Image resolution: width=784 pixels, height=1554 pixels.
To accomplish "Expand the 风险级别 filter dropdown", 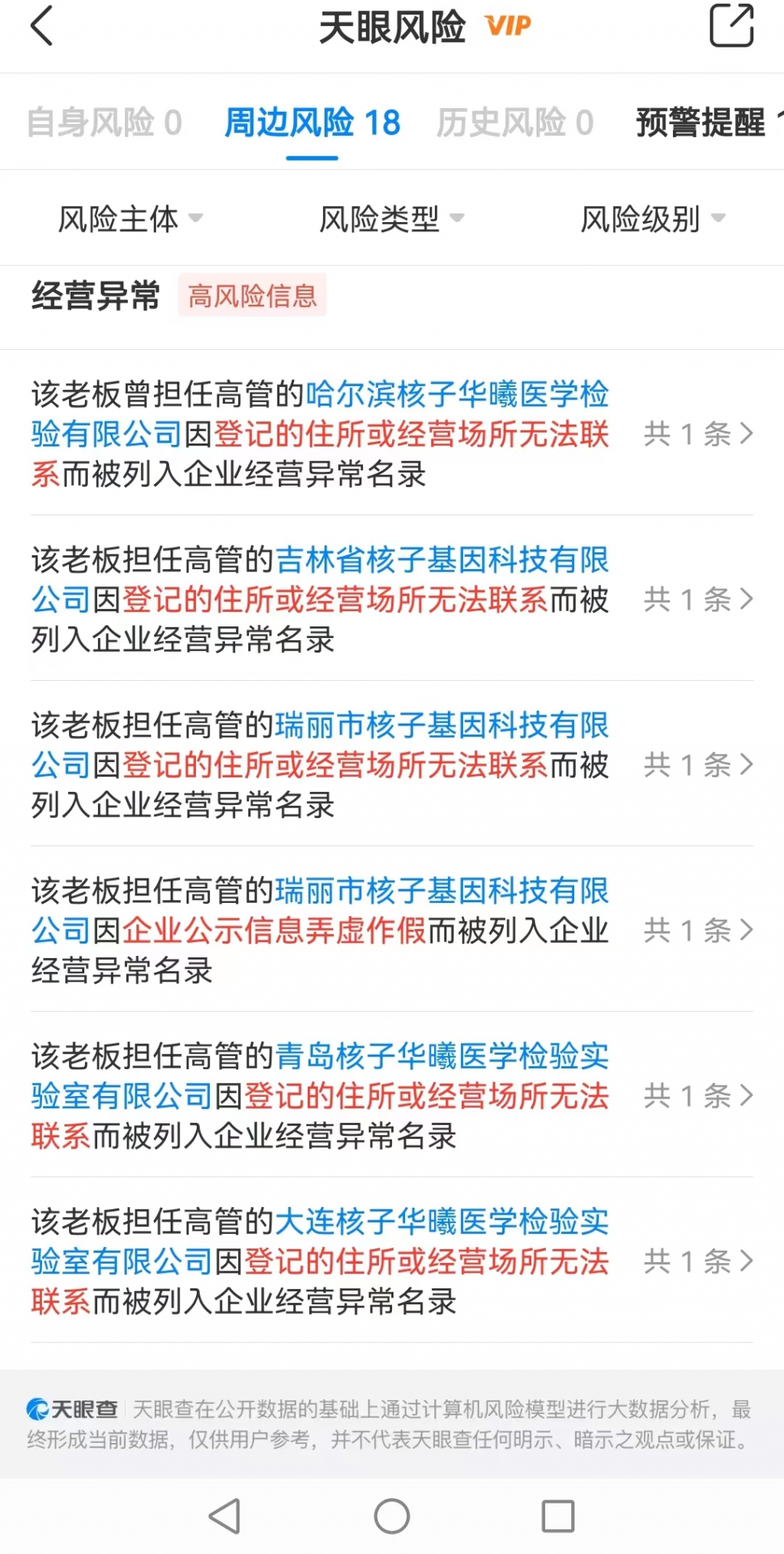I will (652, 219).
